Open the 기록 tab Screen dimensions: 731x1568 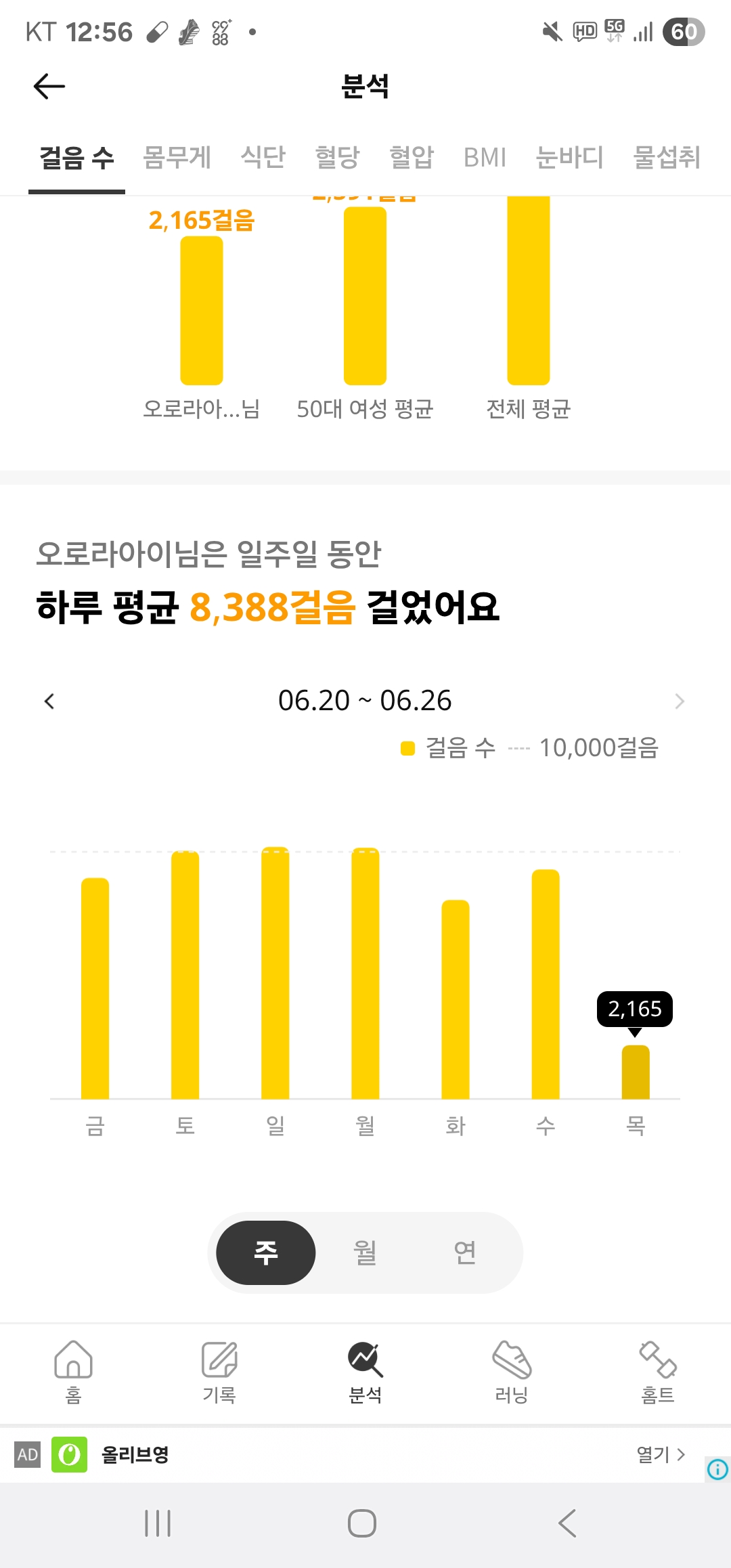tap(219, 1372)
